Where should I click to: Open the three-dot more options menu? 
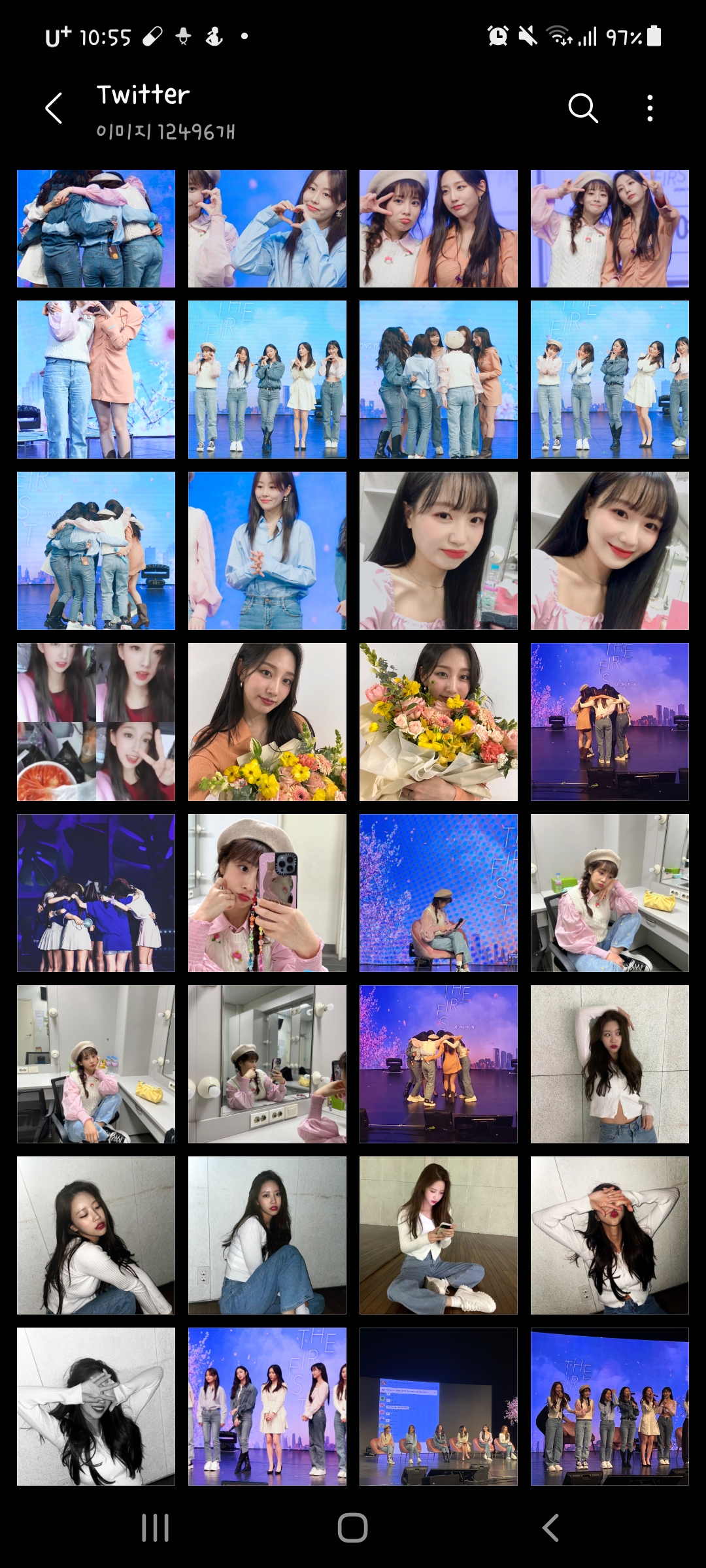coord(649,109)
